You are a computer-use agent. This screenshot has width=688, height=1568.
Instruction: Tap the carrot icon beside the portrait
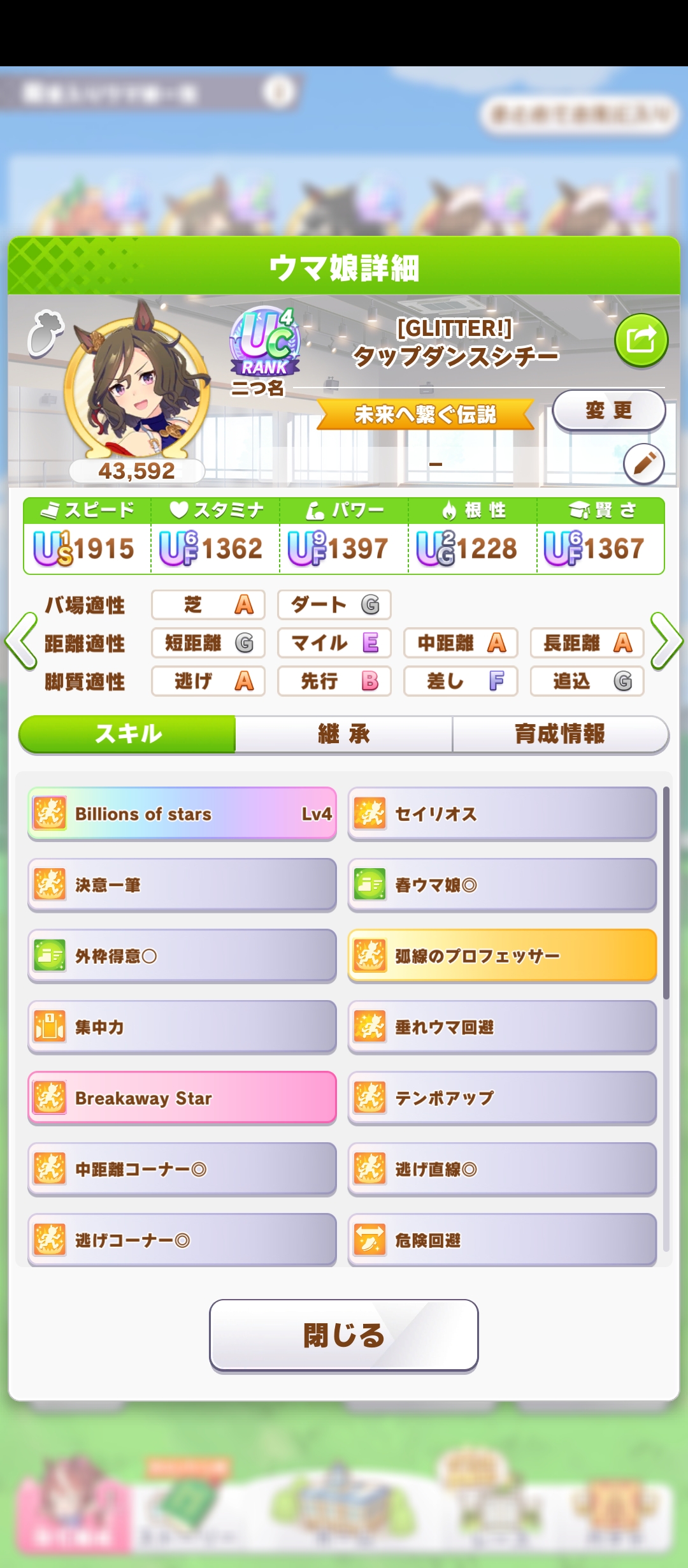(x=45, y=332)
